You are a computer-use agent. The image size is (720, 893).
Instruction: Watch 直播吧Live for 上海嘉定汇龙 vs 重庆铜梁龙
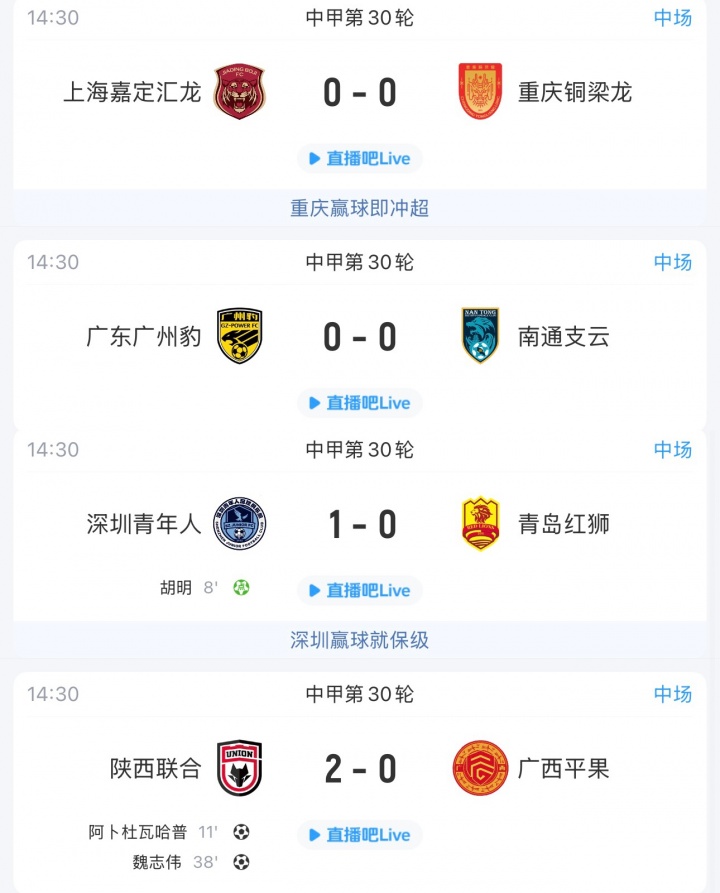(x=360, y=158)
